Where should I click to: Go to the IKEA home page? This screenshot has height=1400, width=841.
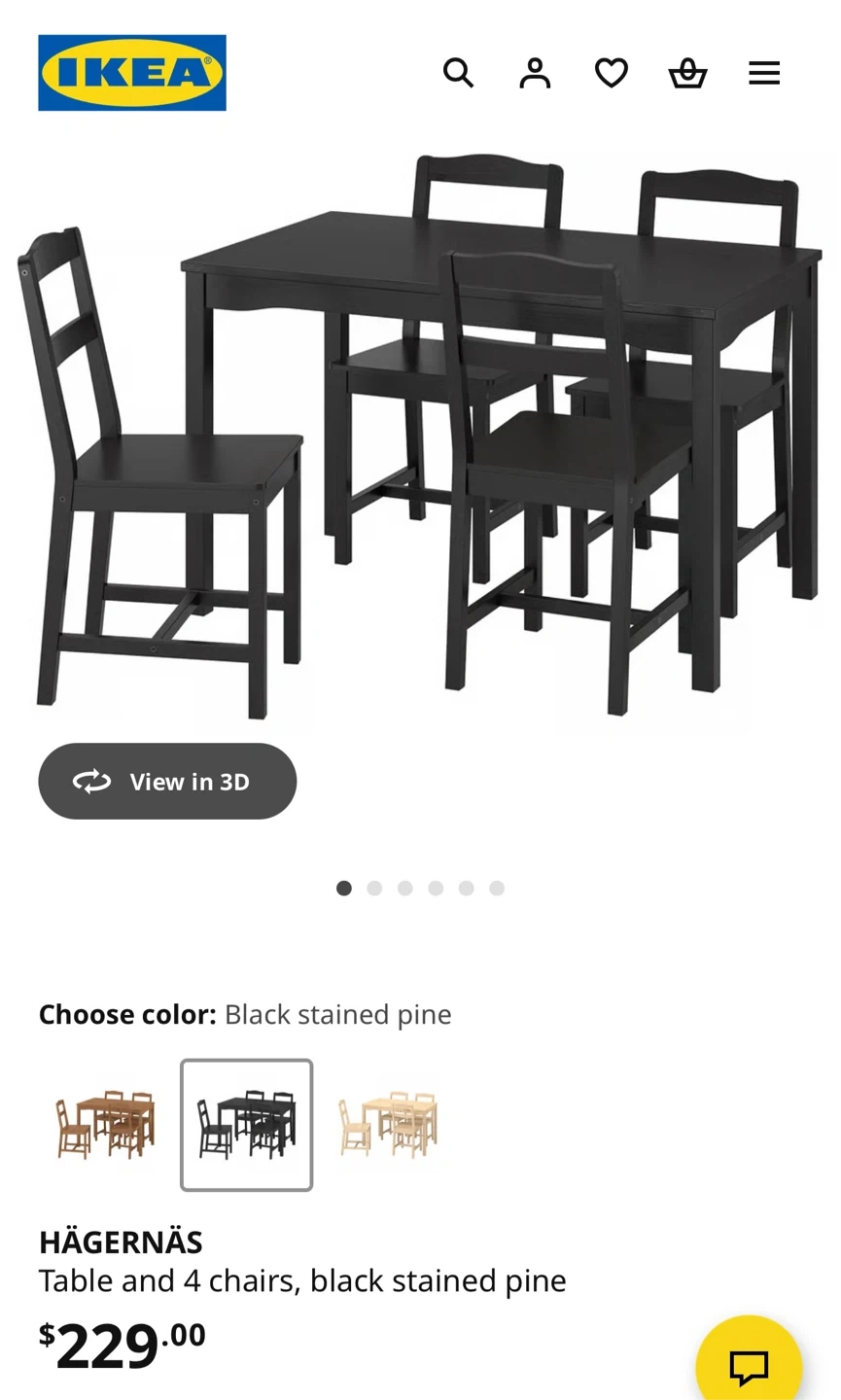[x=132, y=73]
